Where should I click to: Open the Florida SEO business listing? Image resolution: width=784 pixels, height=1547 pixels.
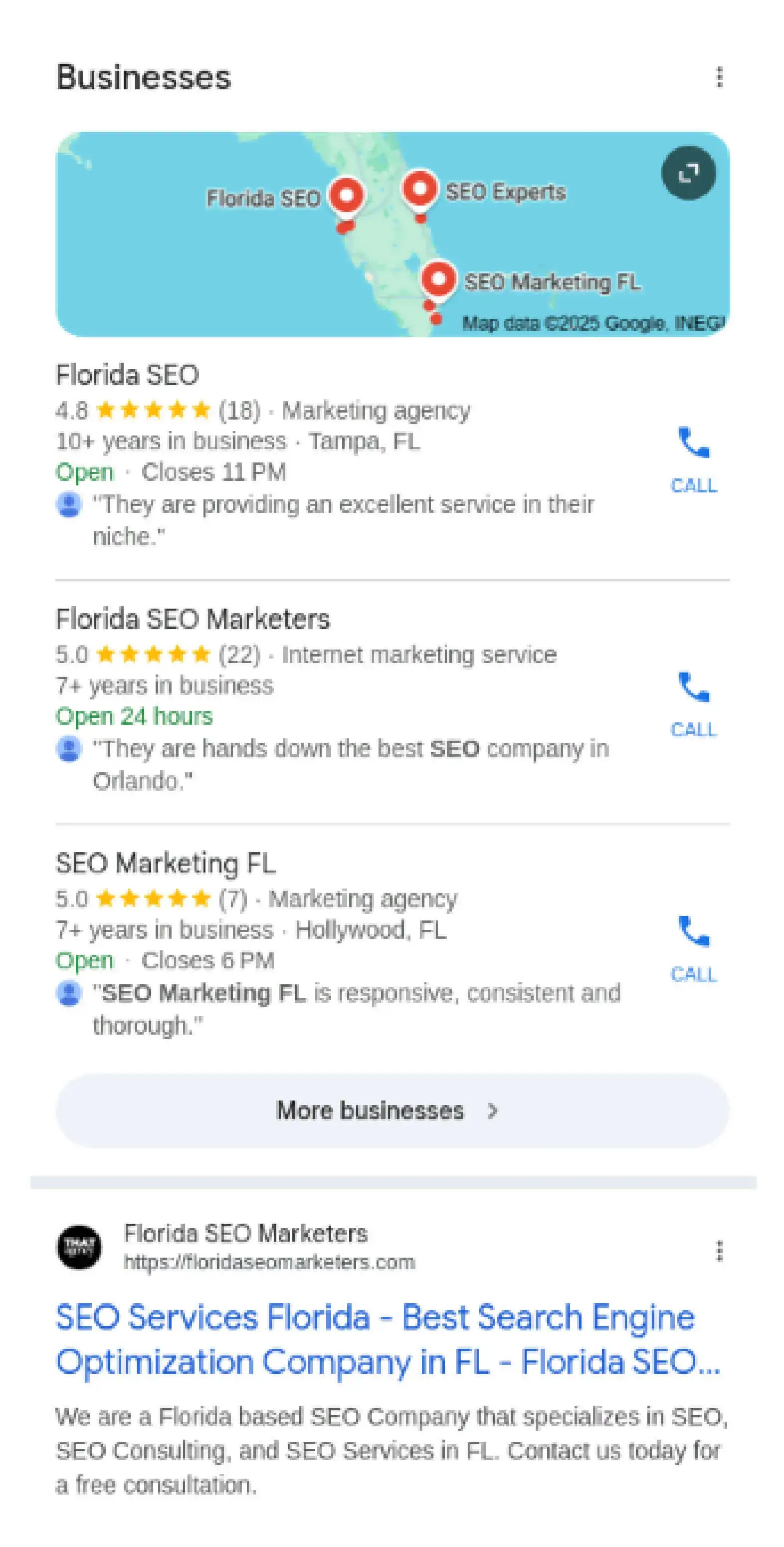point(127,375)
